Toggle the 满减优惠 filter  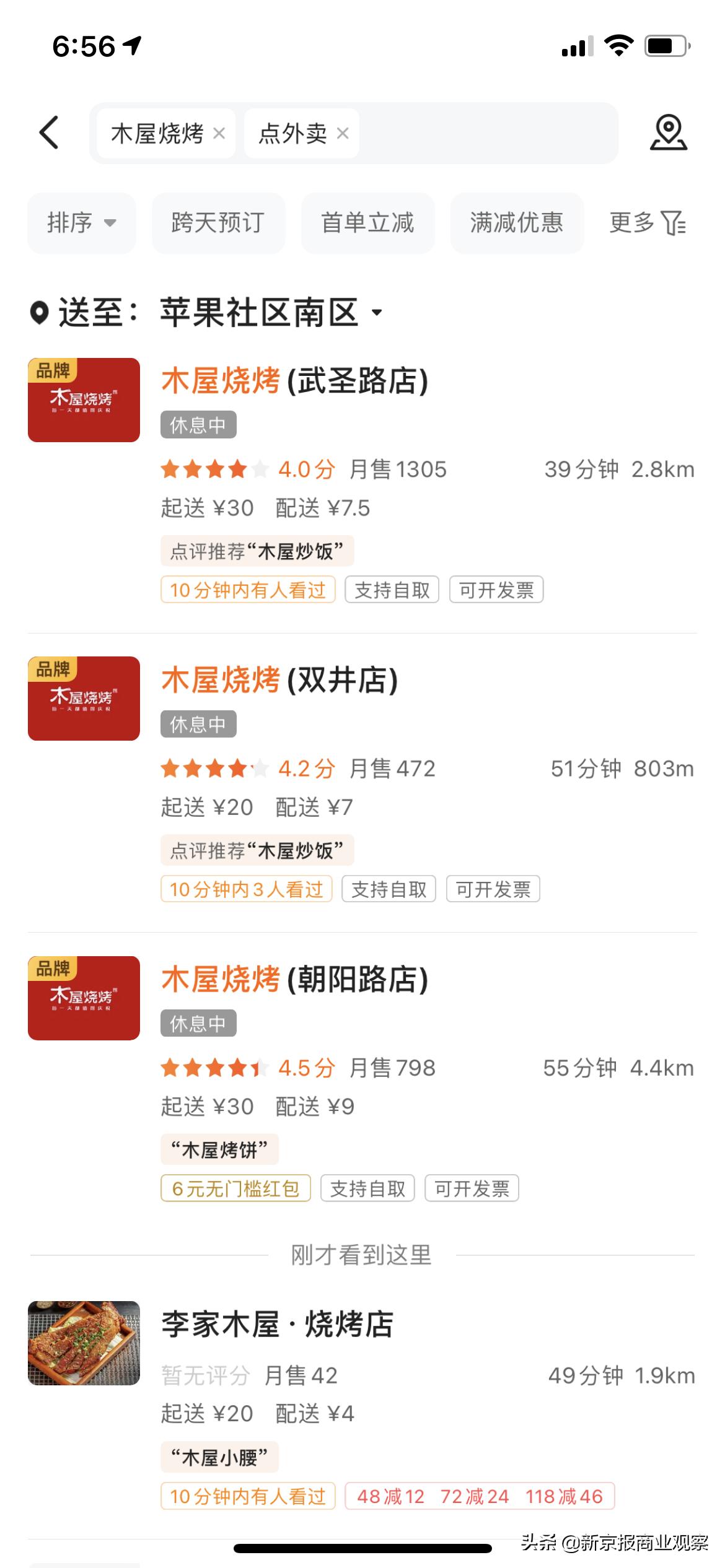point(516,224)
